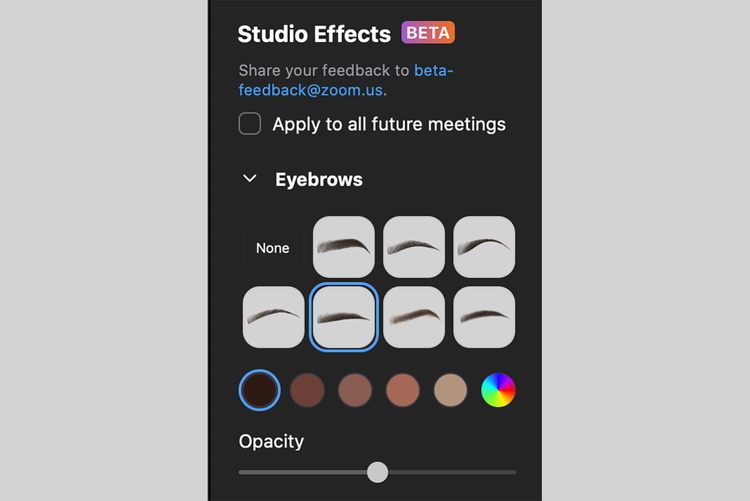The width and height of the screenshot is (750, 501).
Task: Open the beta-feedback@zoom.us email link
Action: 312,90
